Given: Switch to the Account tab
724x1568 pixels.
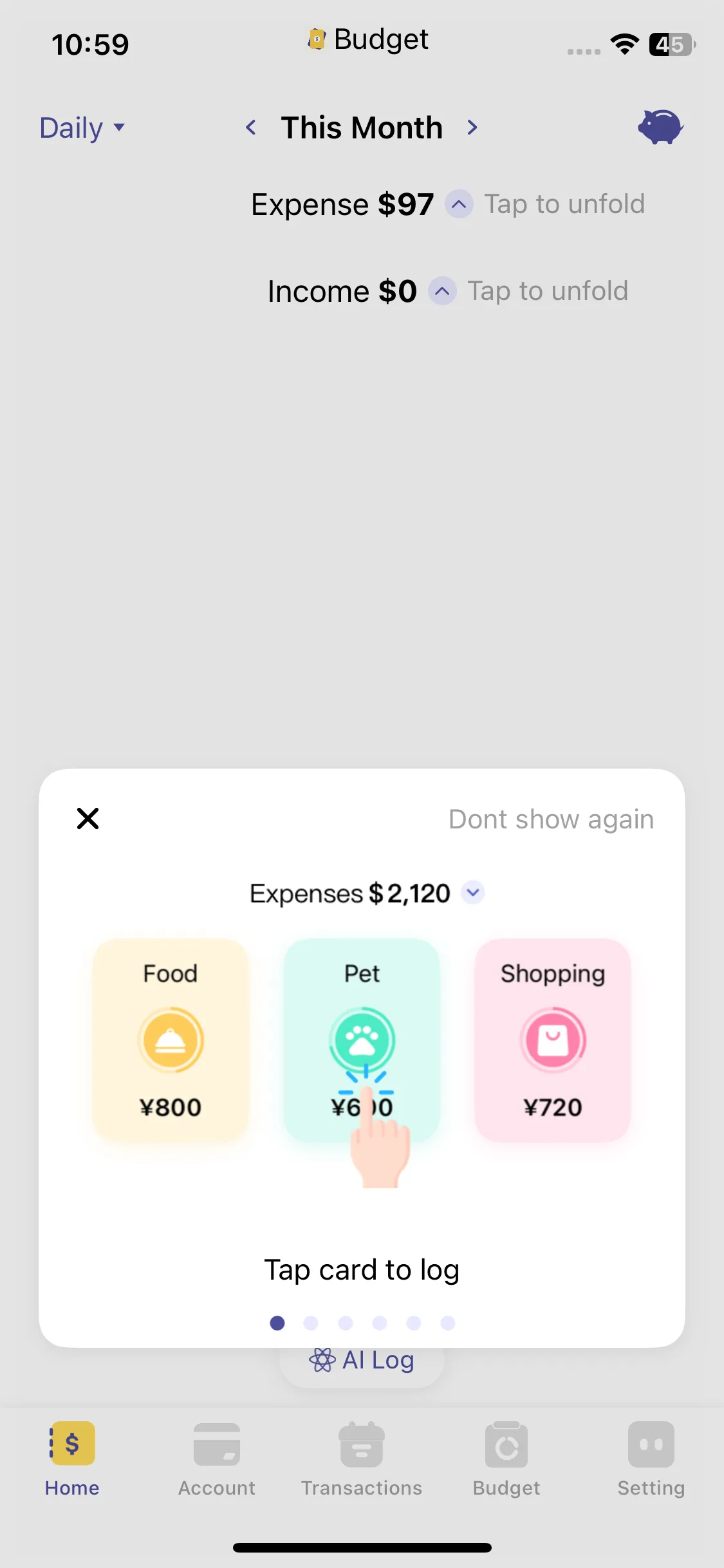Looking at the screenshot, I should tap(217, 1459).
